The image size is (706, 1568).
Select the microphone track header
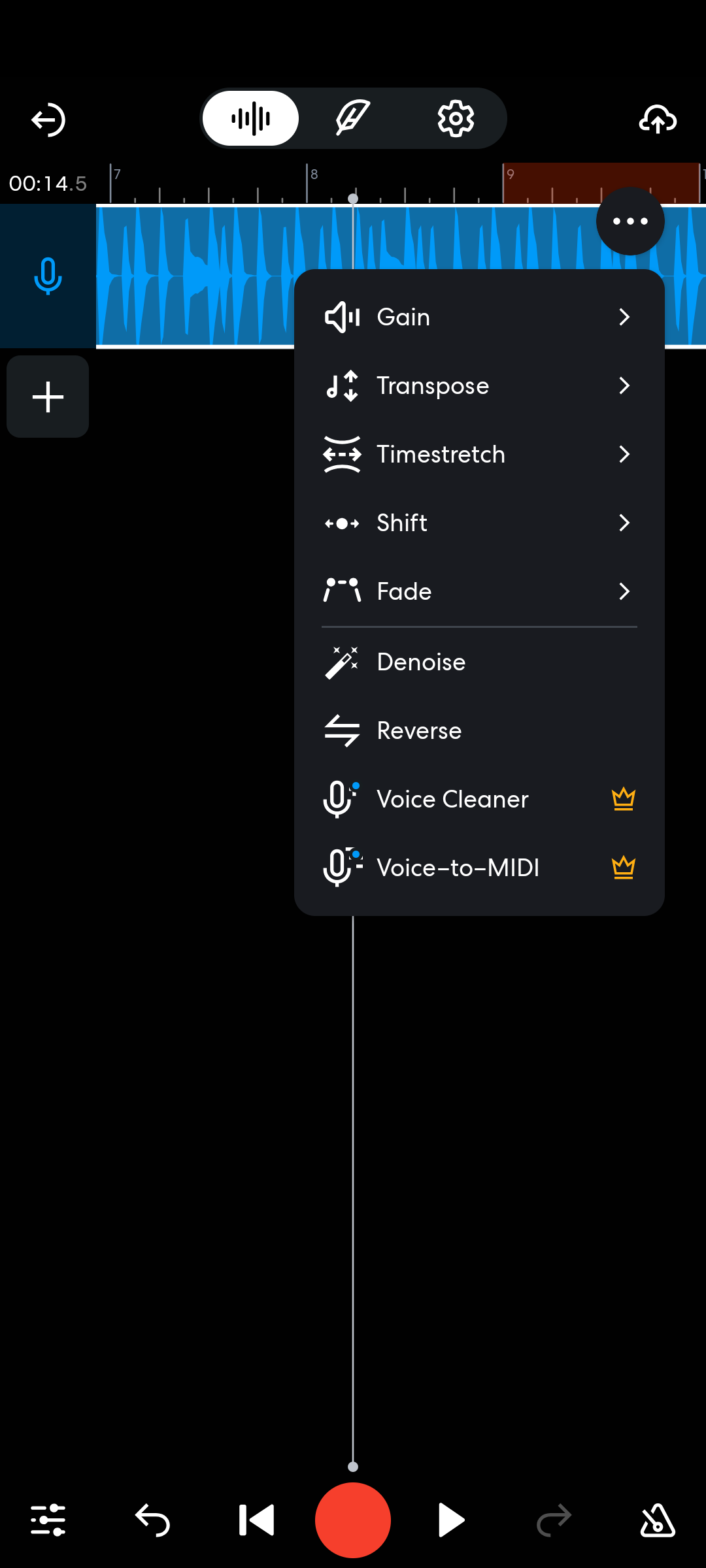tap(48, 276)
